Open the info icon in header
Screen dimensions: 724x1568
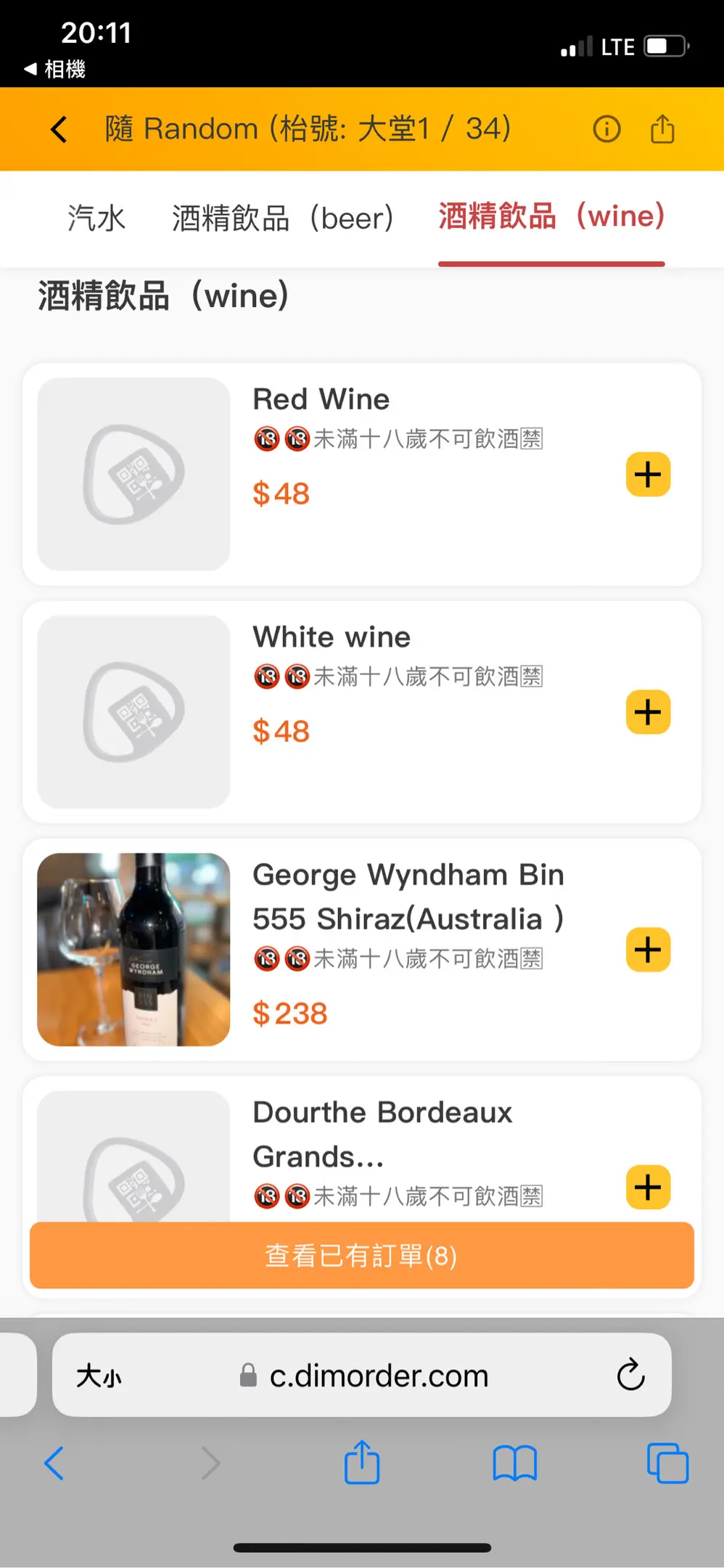click(606, 129)
